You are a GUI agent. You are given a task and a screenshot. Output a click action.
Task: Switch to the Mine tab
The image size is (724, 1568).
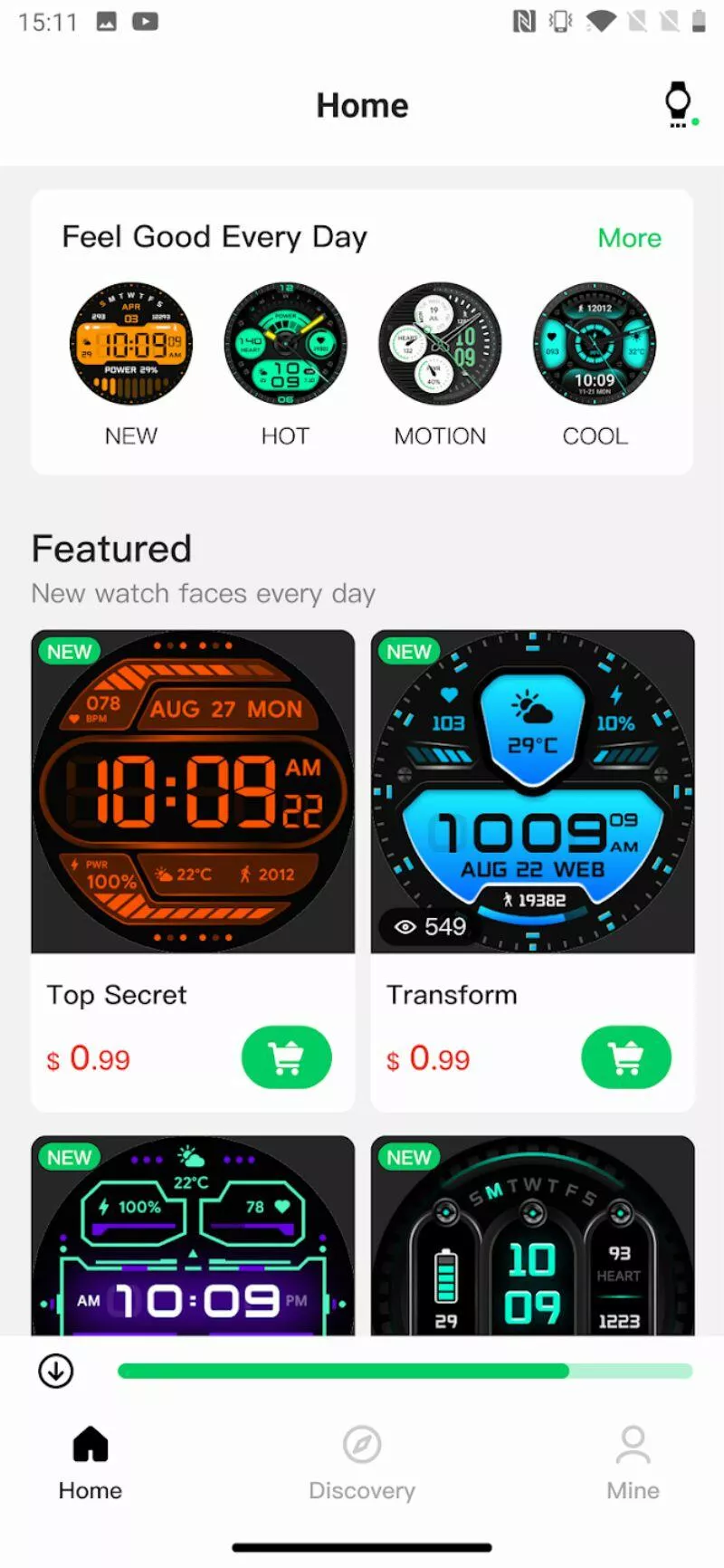click(633, 1464)
